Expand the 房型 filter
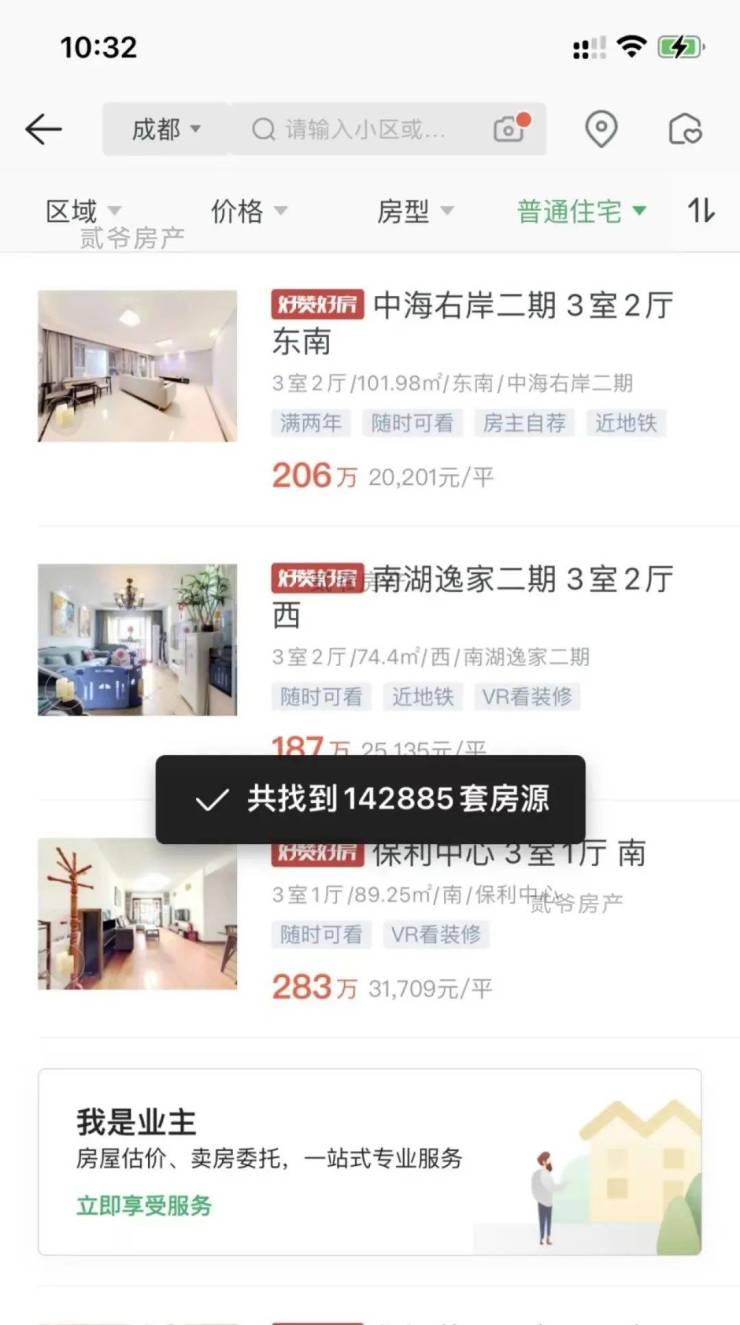Screen dimensions: 740x1325 coord(415,211)
